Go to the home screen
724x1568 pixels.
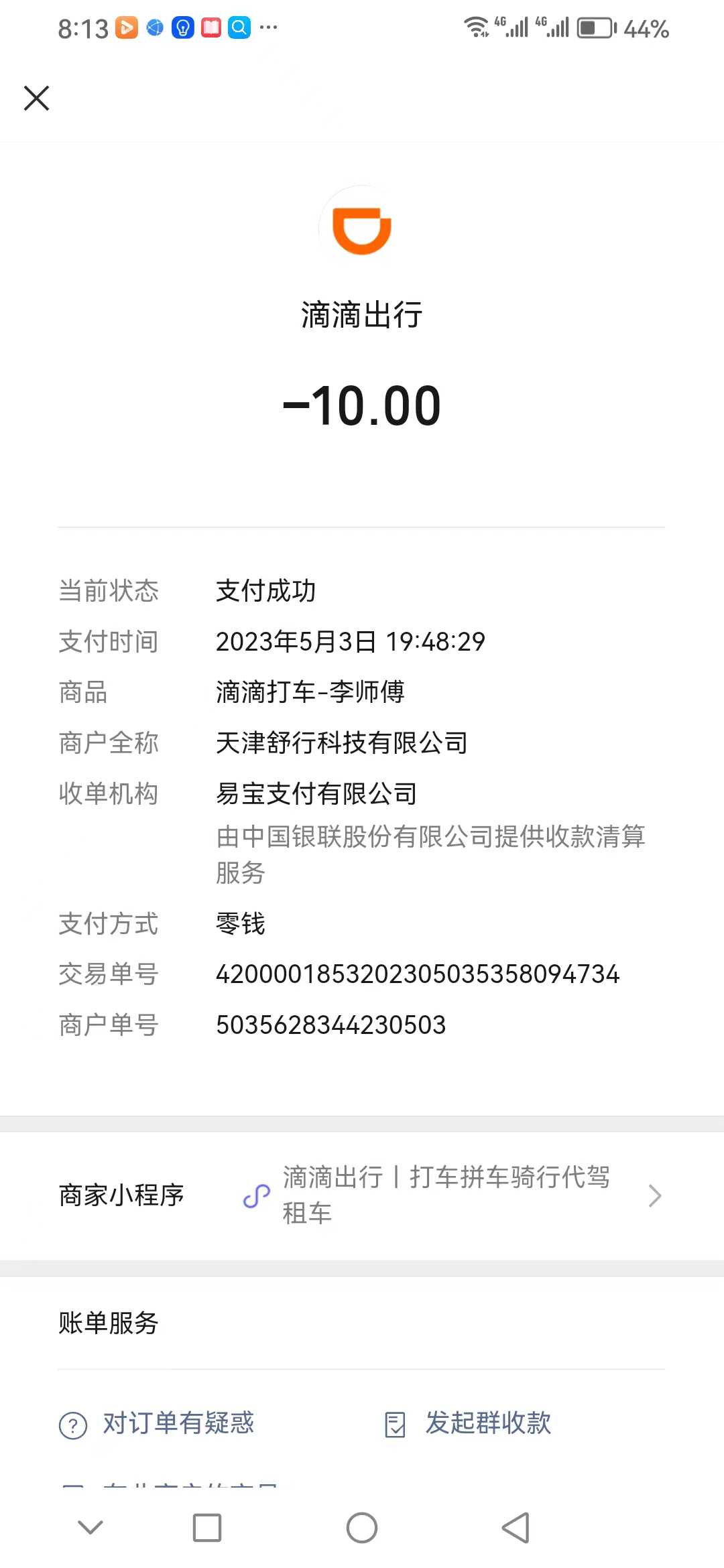click(362, 1528)
